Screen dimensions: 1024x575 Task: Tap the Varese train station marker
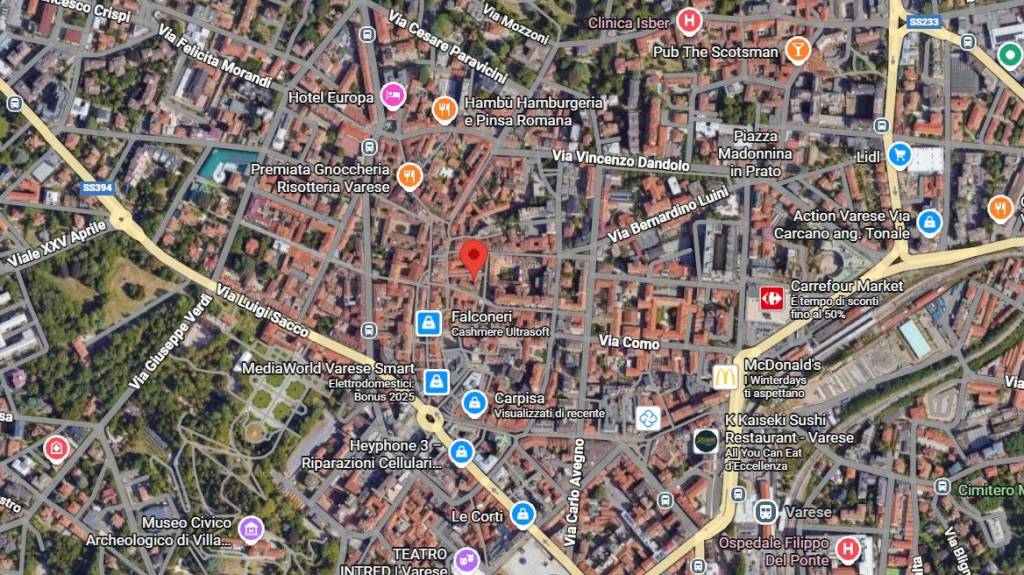point(766,511)
